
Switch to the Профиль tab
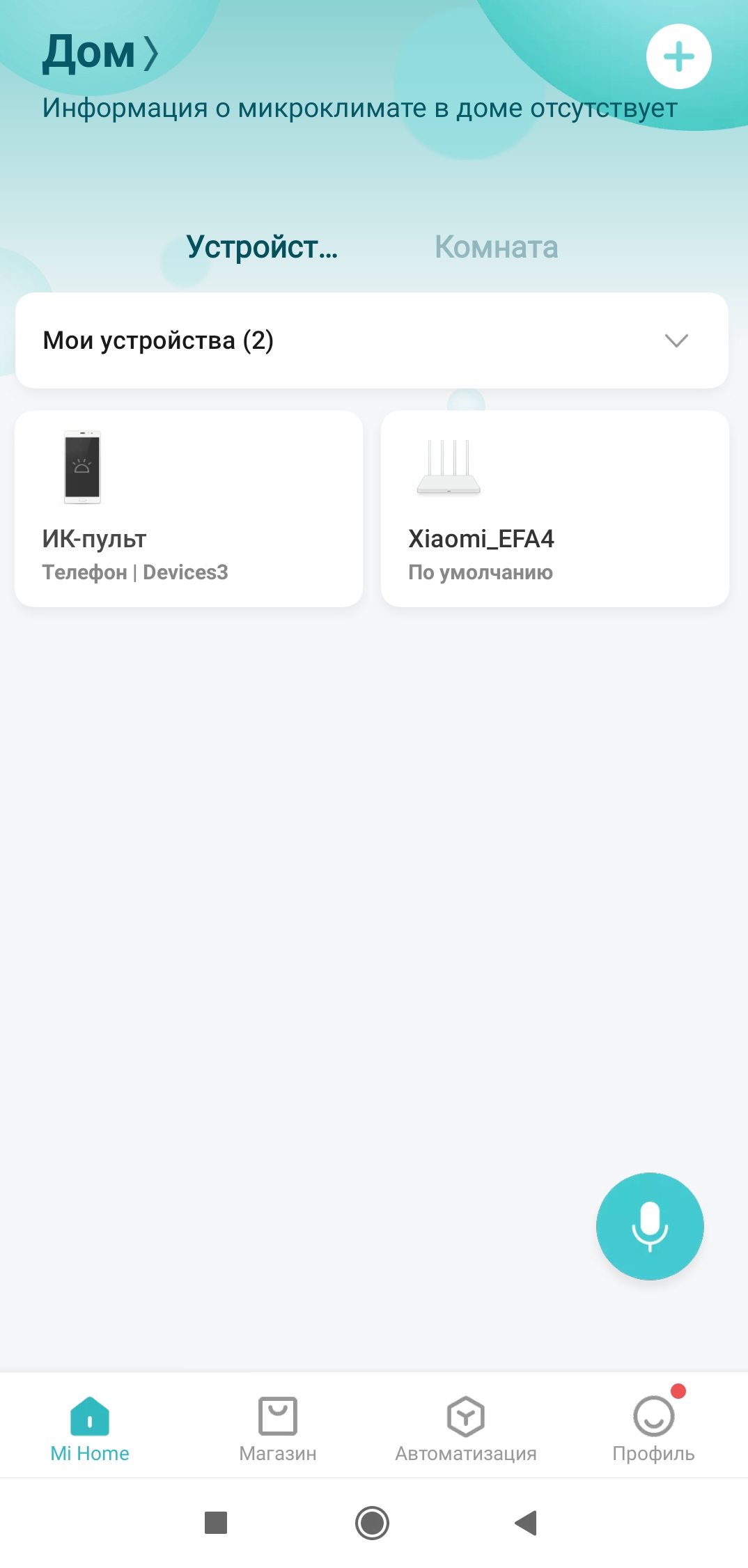(653, 1429)
